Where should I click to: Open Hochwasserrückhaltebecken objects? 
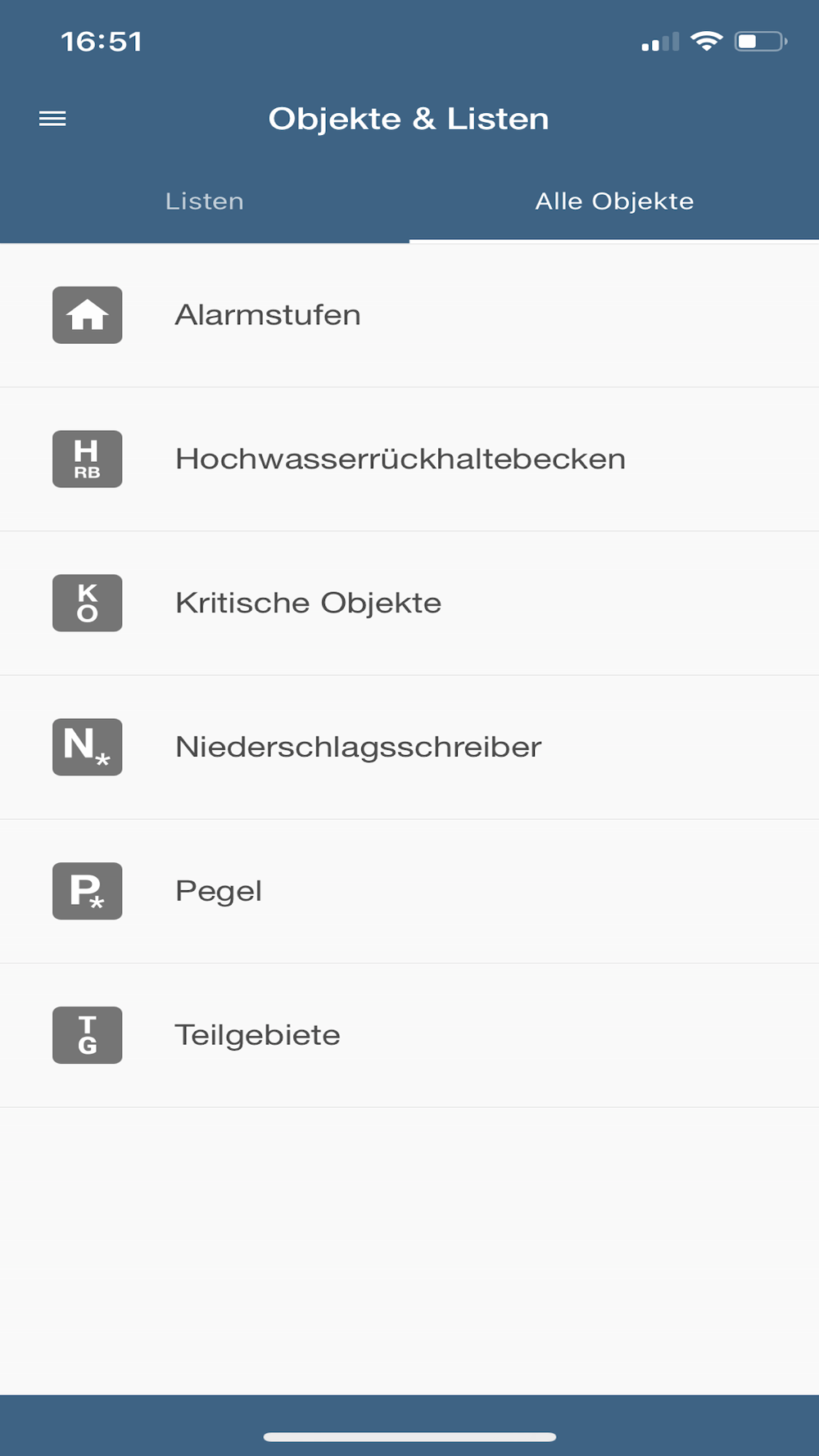coord(409,459)
